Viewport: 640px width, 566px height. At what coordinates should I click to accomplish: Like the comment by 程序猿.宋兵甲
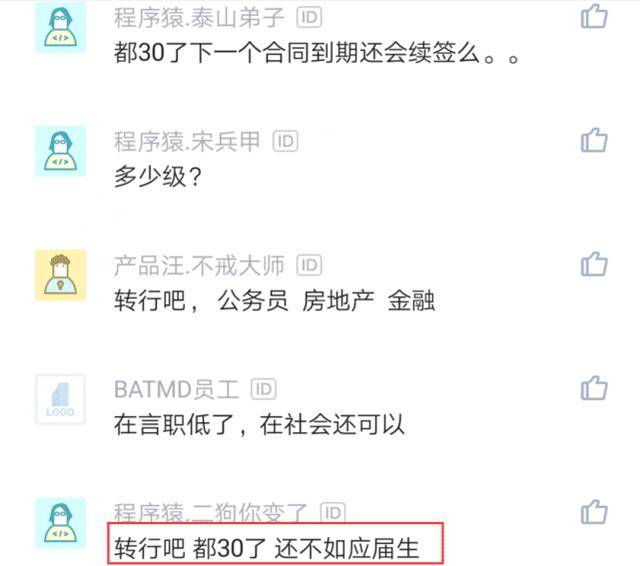tap(595, 140)
